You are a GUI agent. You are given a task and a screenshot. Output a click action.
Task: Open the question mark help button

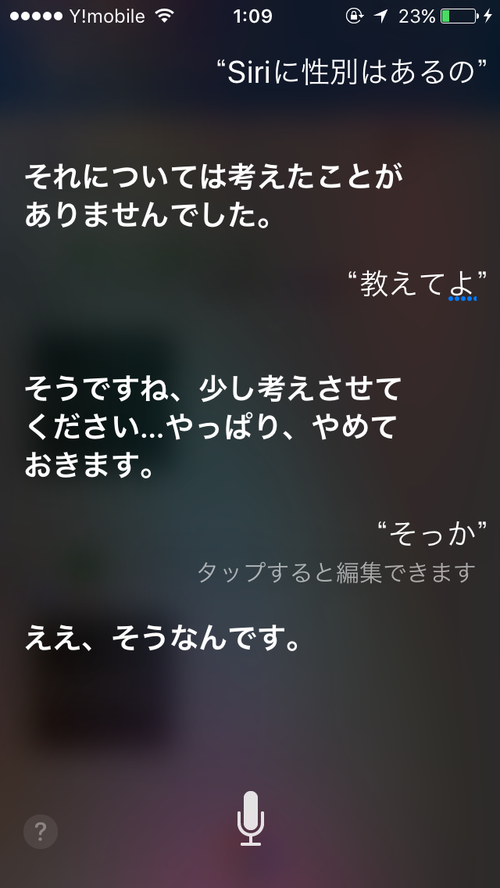[41, 831]
